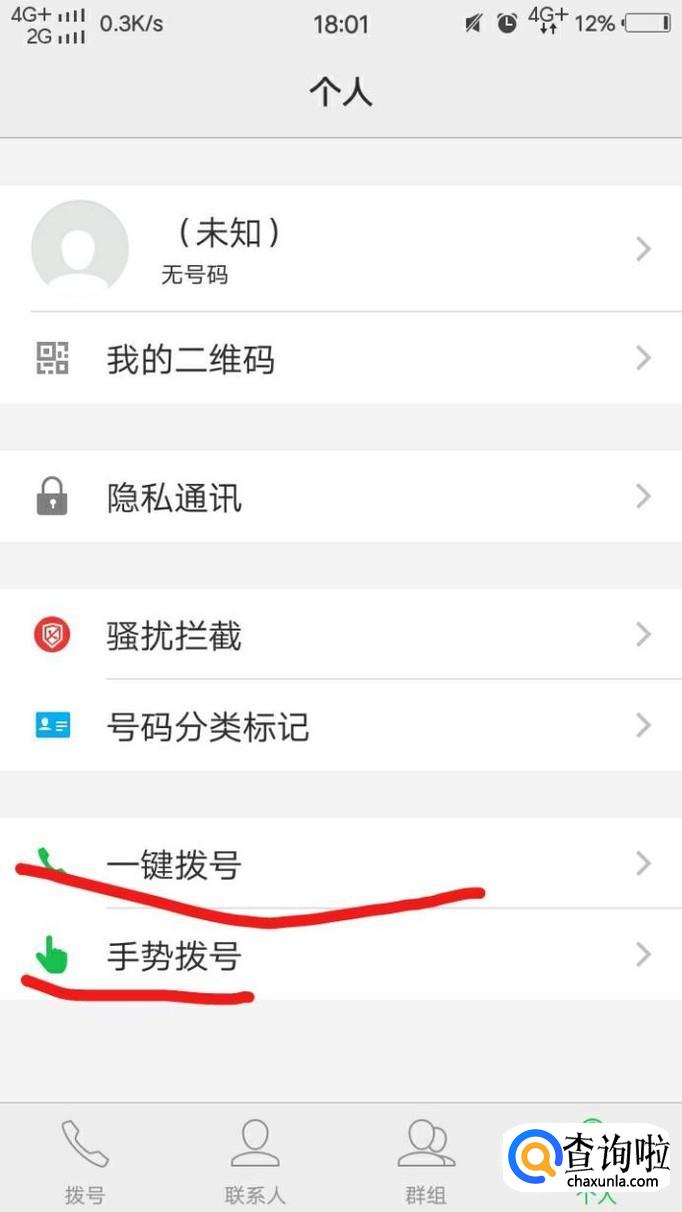Image resolution: width=682 pixels, height=1212 pixels.
Task: Open 隐私通讯 settings
Action: tap(341, 496)
